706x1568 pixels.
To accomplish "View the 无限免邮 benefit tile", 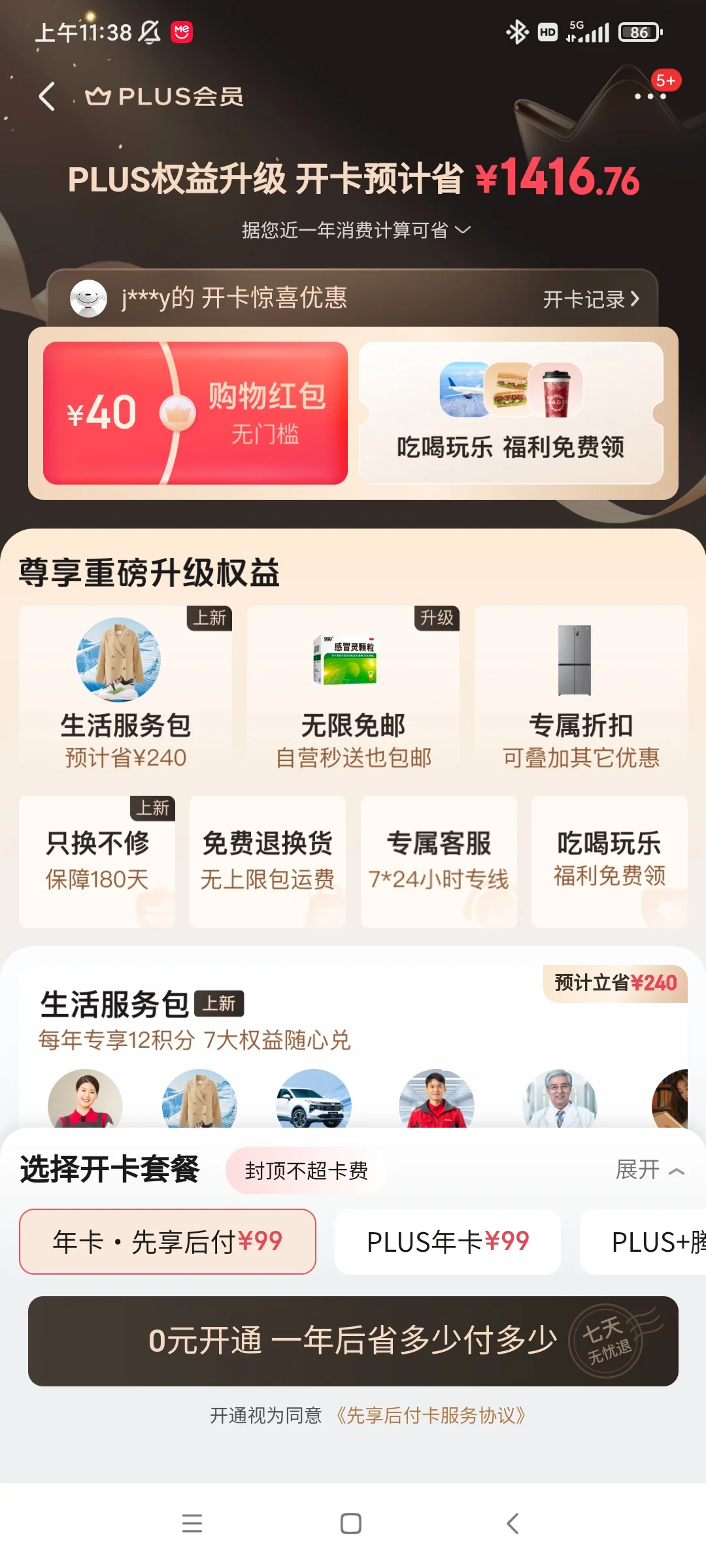I will click(x=353, y=689).
